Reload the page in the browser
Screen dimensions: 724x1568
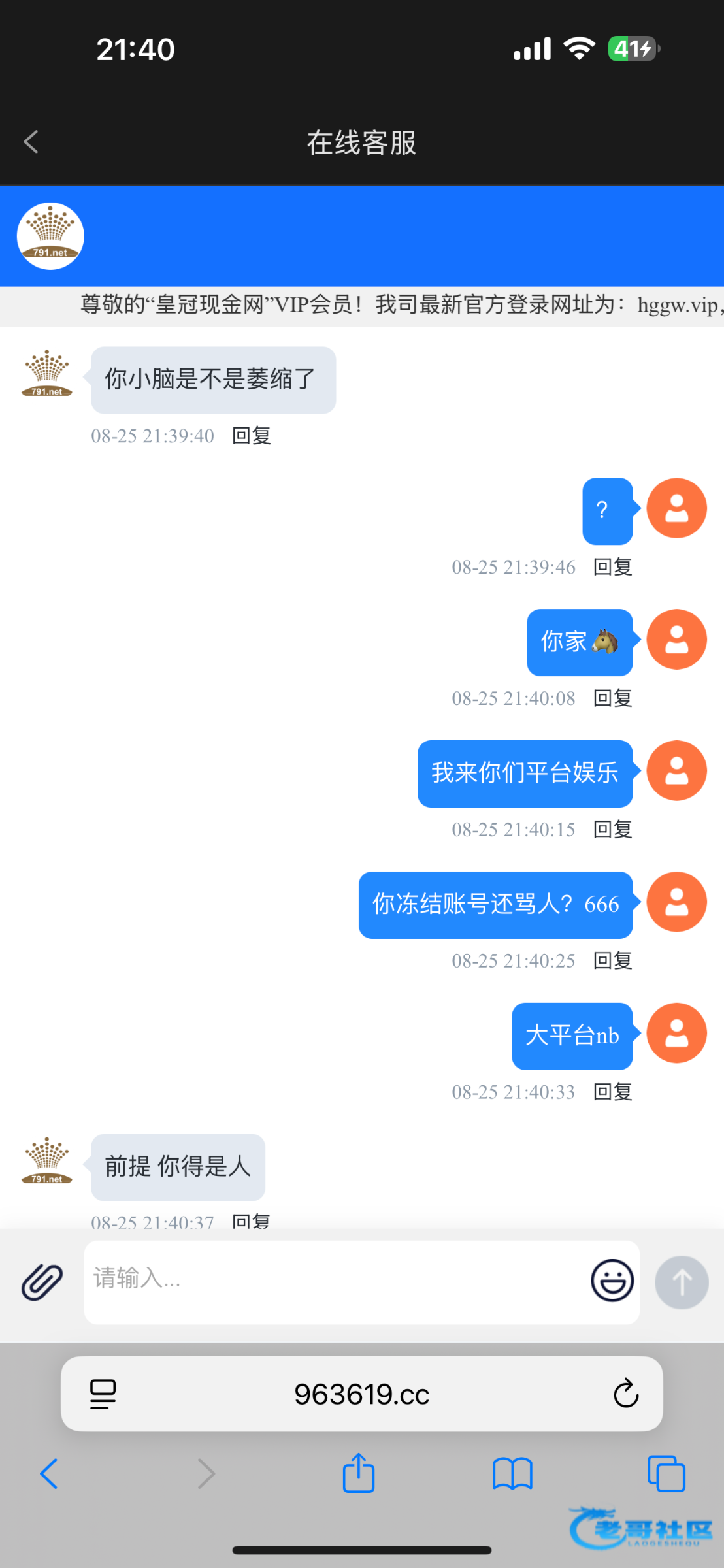pos(625,1394)
